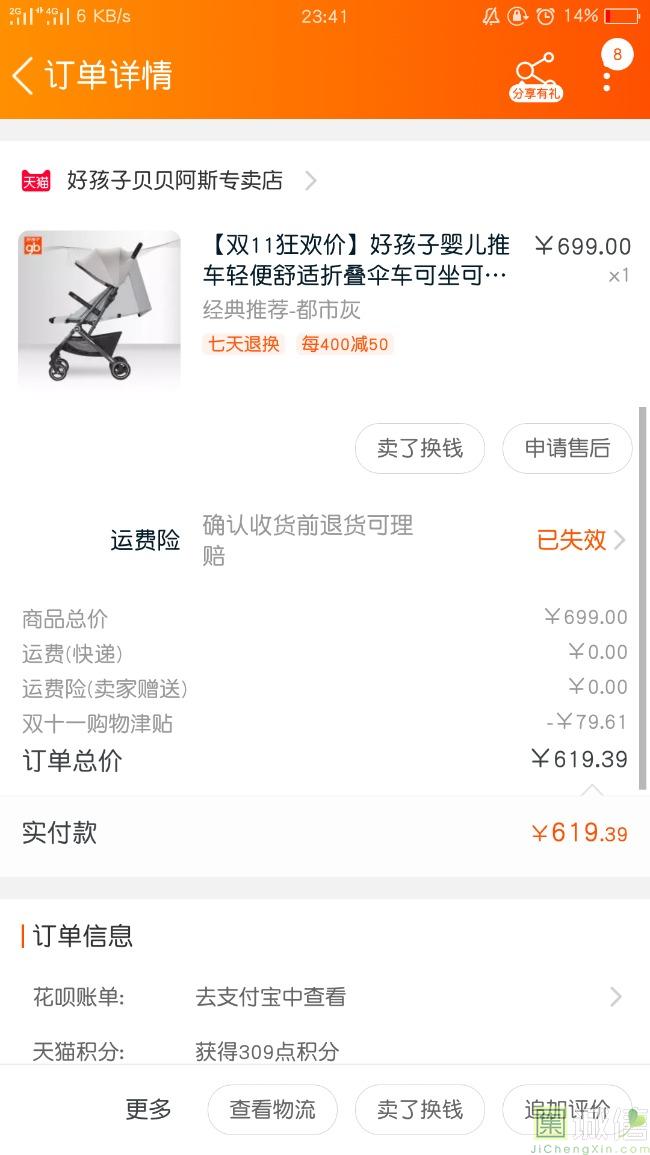Tap the 分享有礼 share icon
The image size is (650, 1155).
point(536,75)
